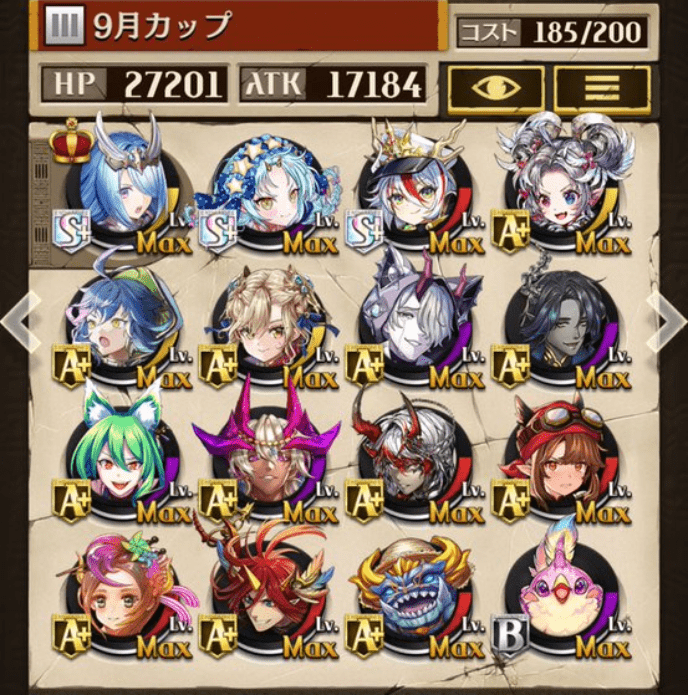The height and width of the screenshot is (695, 688).
Task: Go to the next deck with right arrow
Action: (668, 321)
